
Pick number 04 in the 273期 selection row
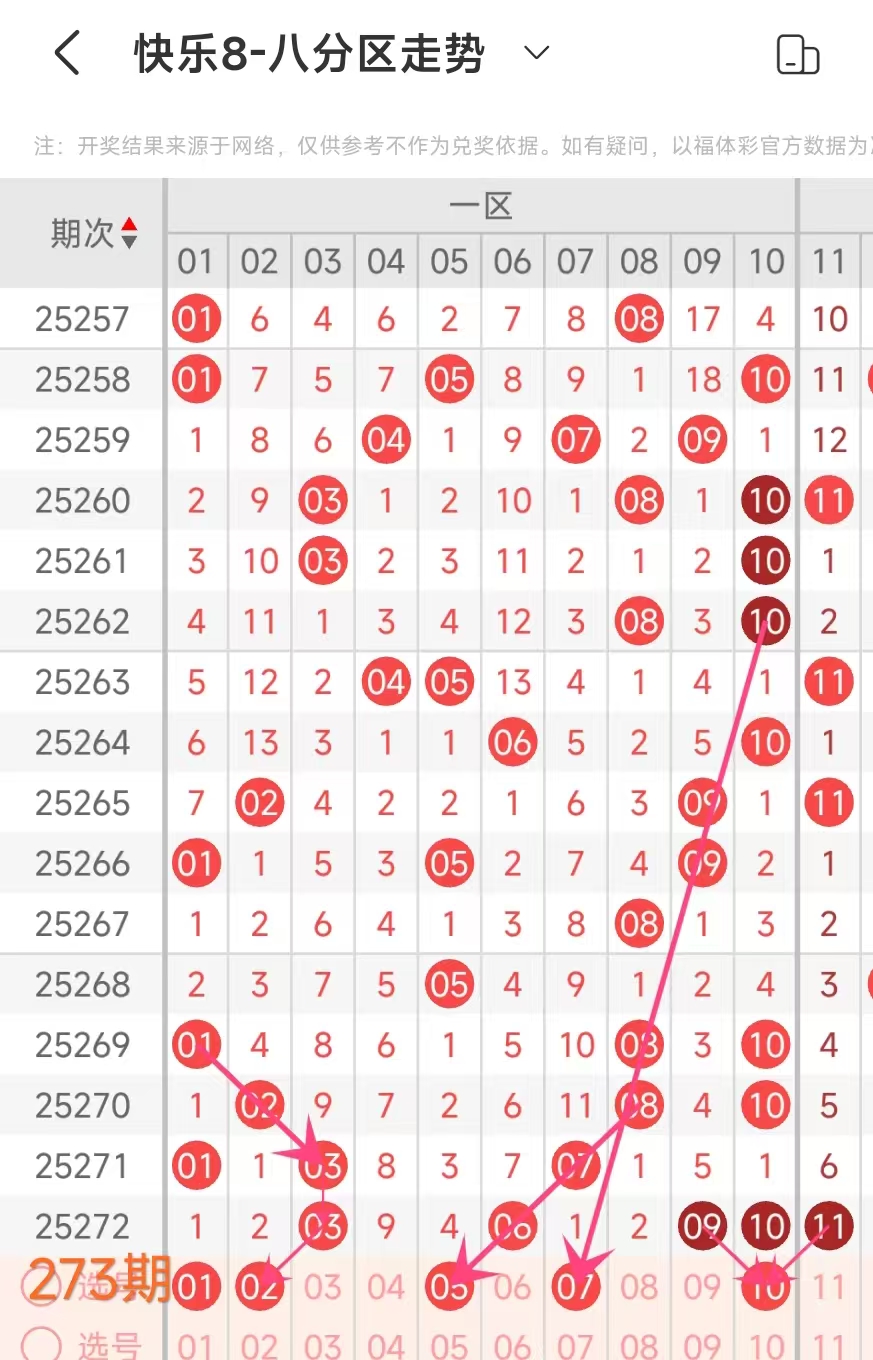point(386,1287)
